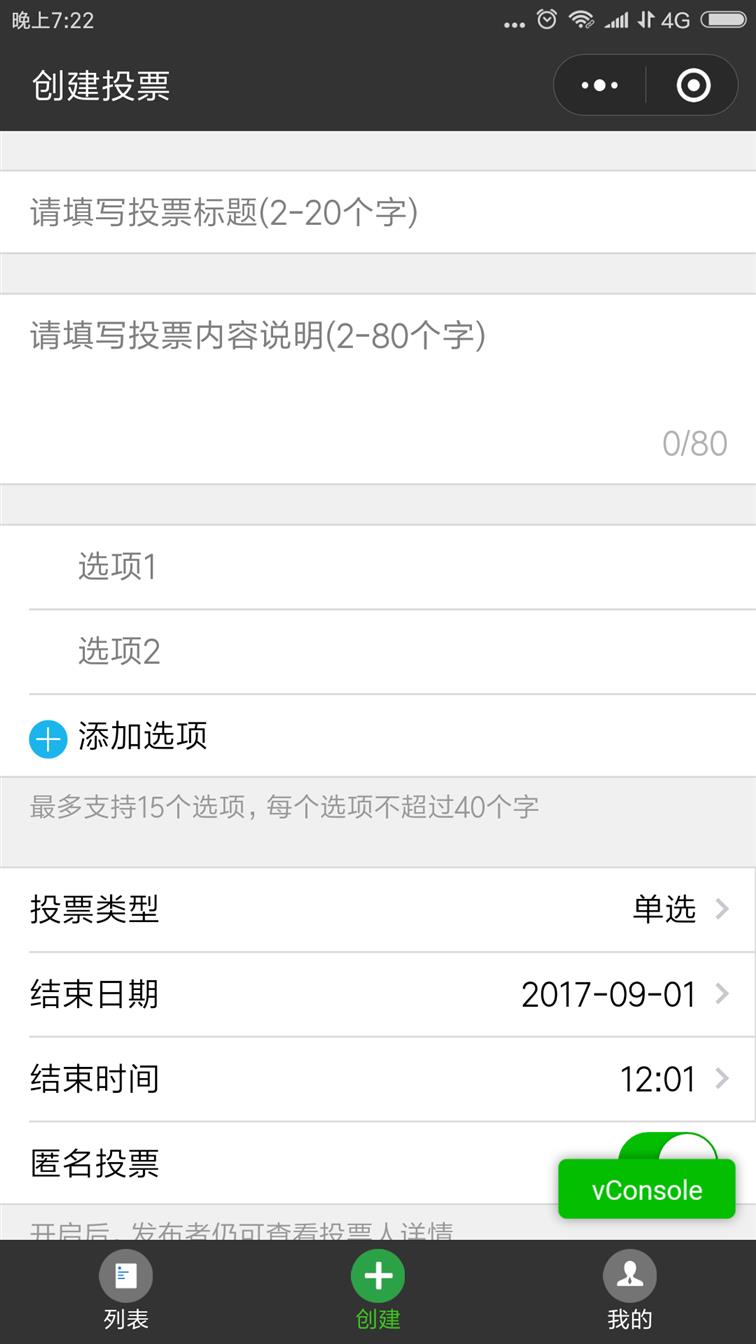The height and width of the screenshot is (1344, 756).
Task: Switch to the 列表 tab
Action: (126, 1292)
